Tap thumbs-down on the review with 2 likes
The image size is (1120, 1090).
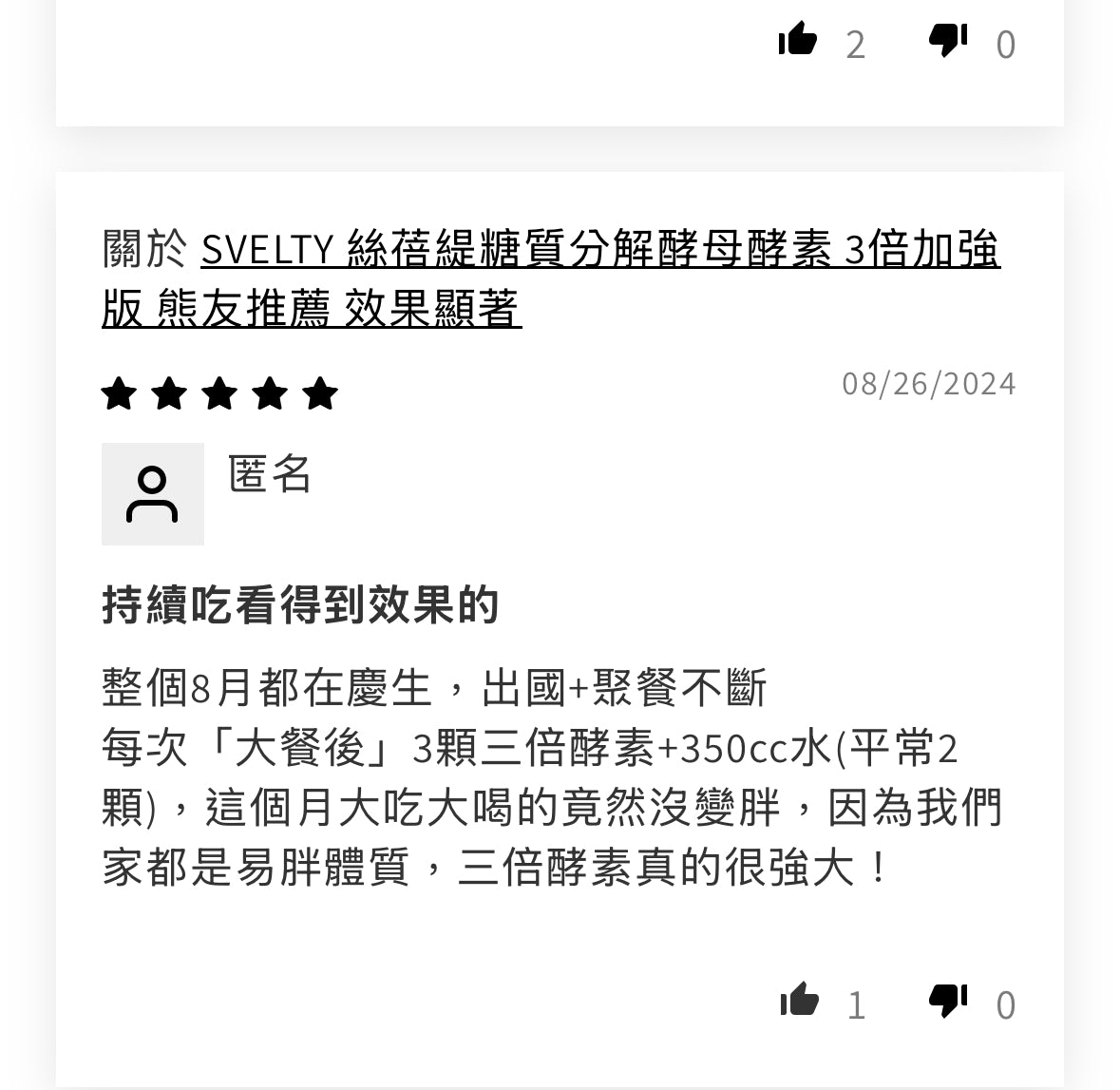[x=947, y=41]
